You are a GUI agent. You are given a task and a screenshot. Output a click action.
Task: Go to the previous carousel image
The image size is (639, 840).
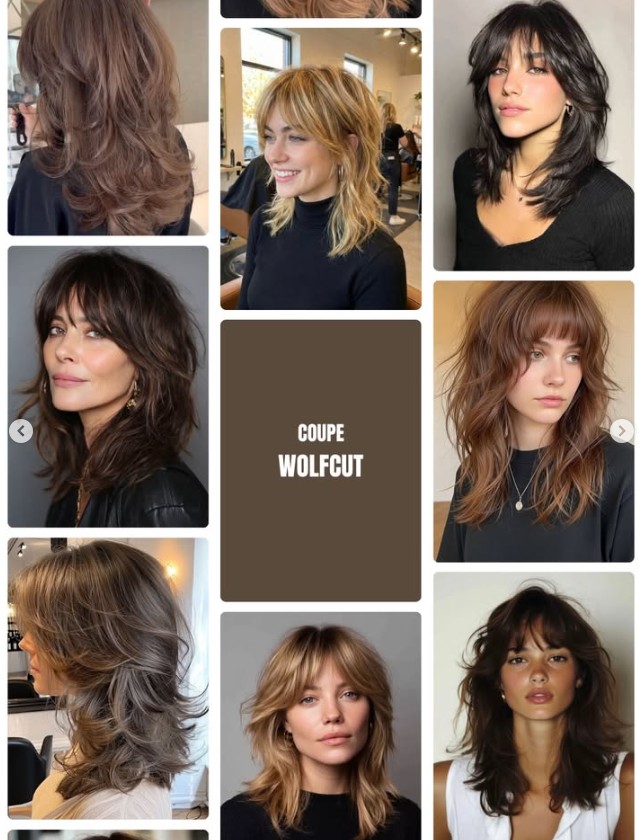tap(21, 431)
